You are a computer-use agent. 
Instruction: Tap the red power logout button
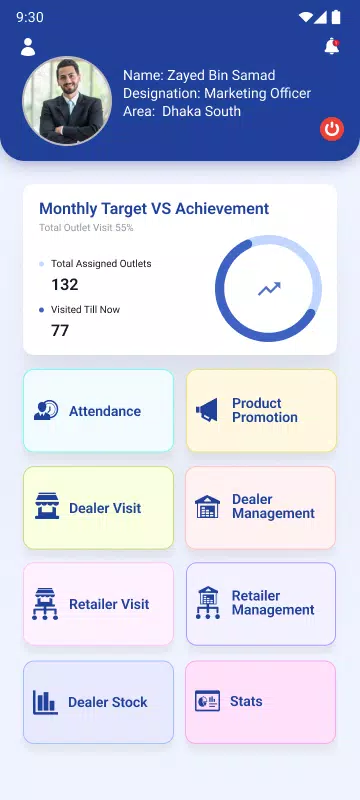332,129
